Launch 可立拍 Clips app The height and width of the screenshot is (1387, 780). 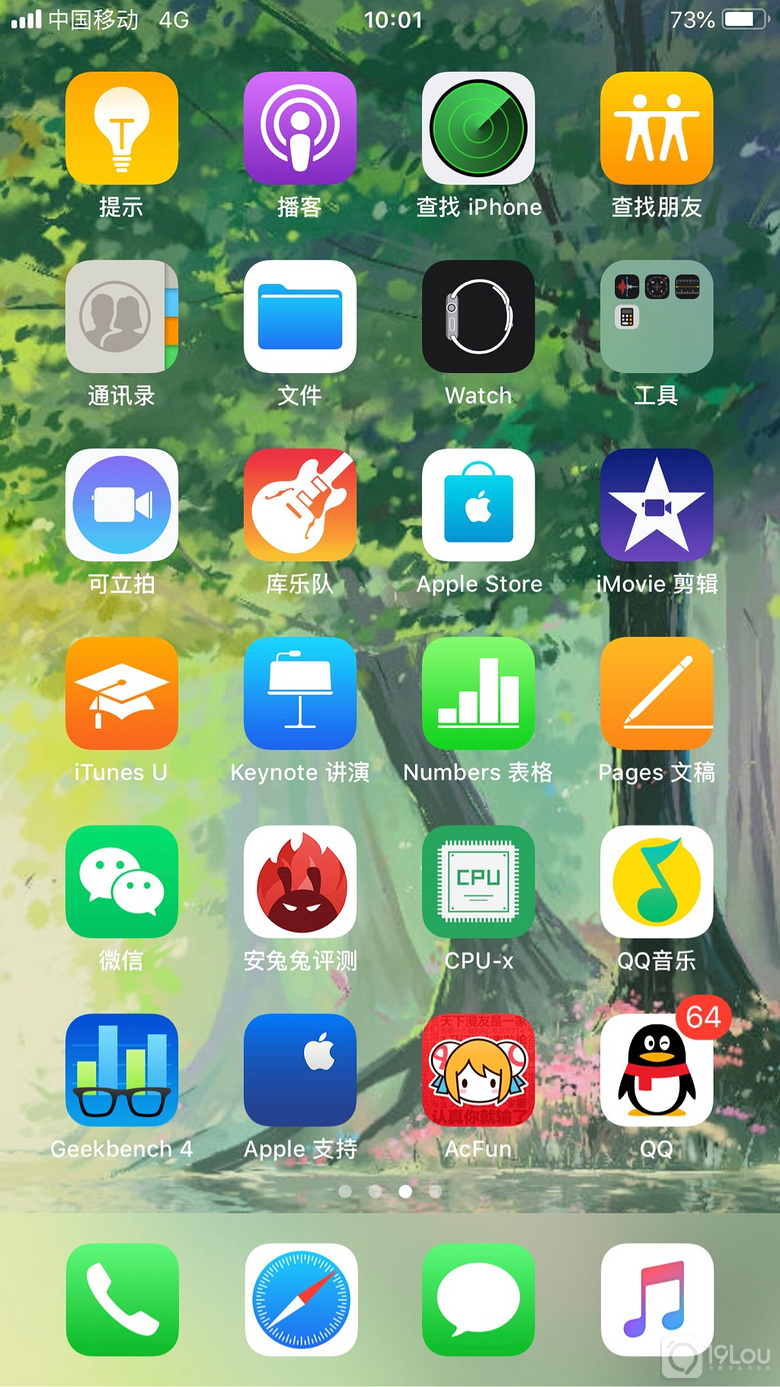click(121, 505)
